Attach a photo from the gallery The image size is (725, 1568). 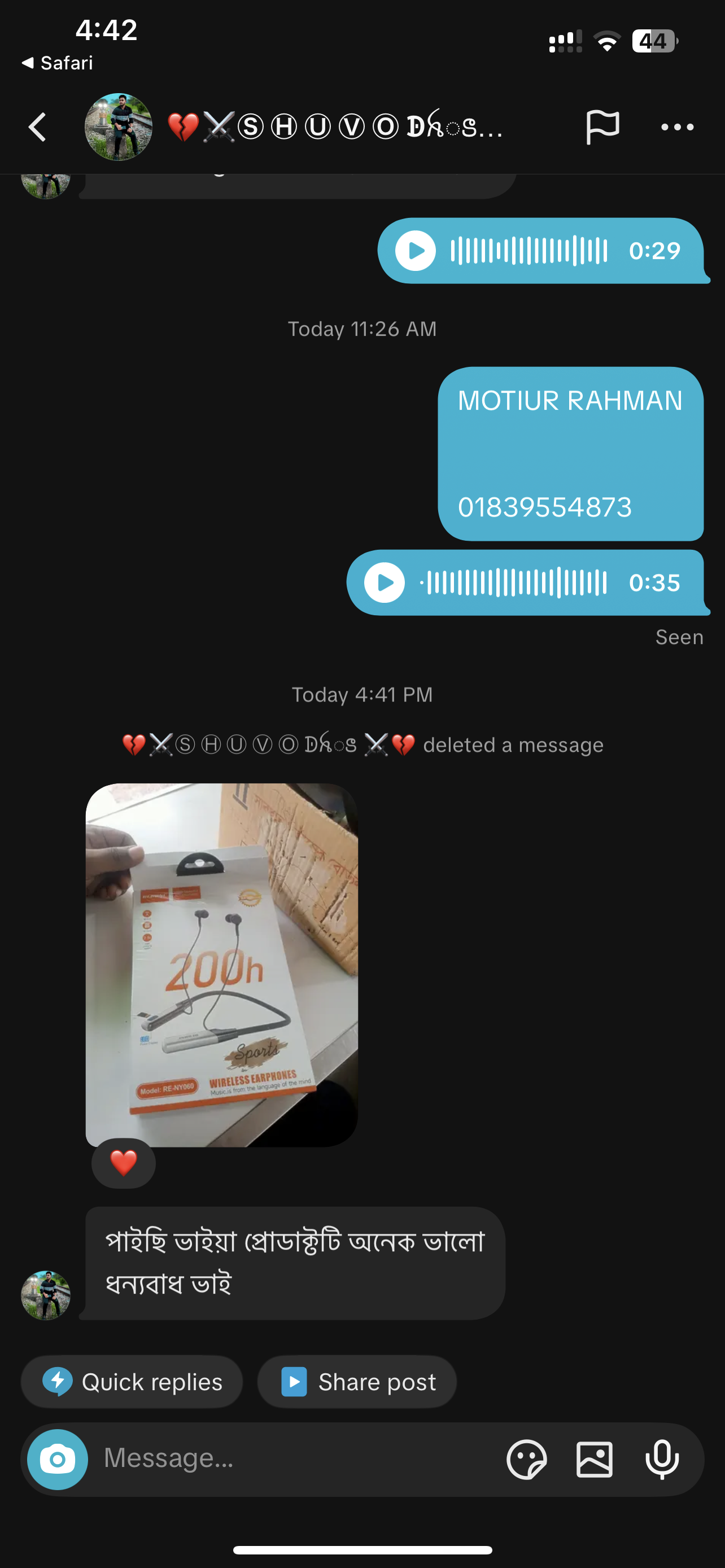595,1459
